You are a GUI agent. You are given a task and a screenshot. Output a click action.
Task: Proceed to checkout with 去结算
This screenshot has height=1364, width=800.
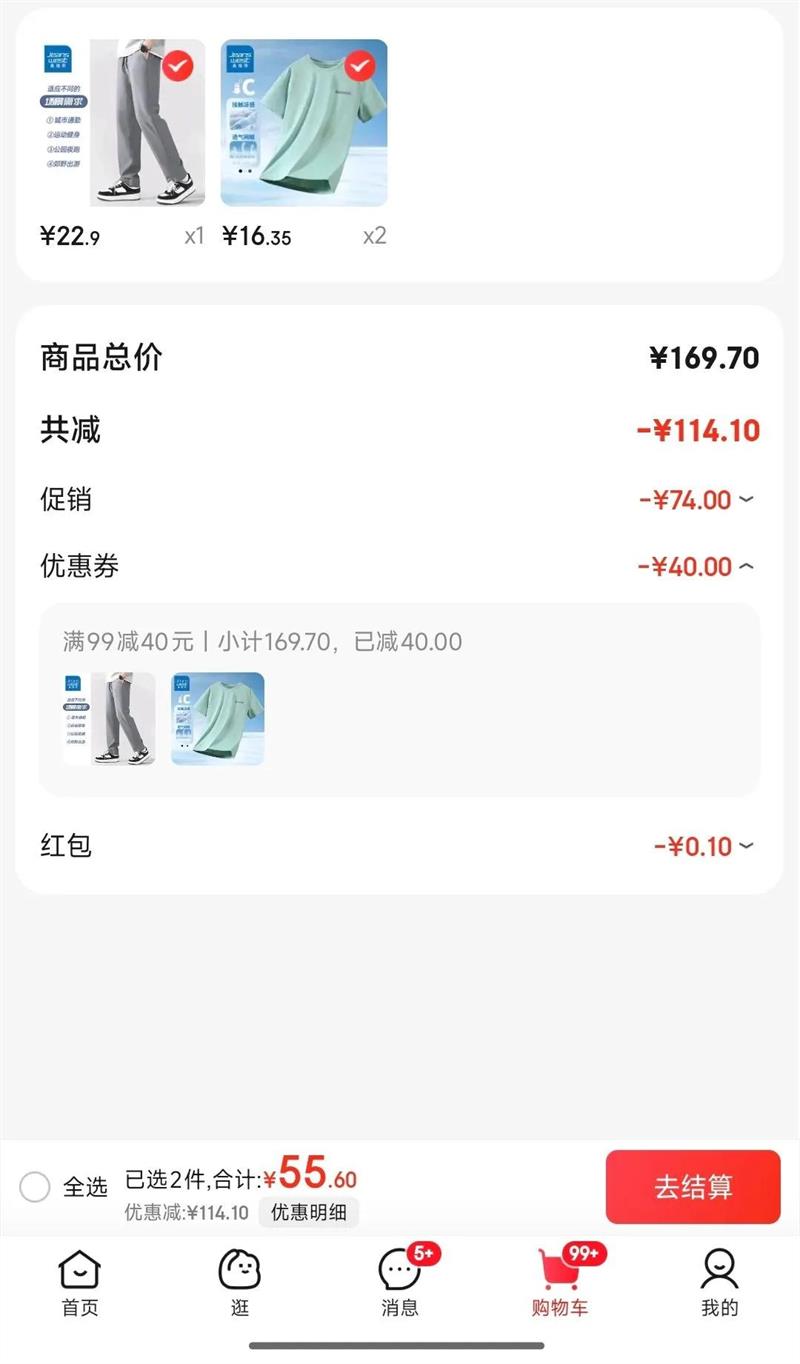pos(693,1187)
